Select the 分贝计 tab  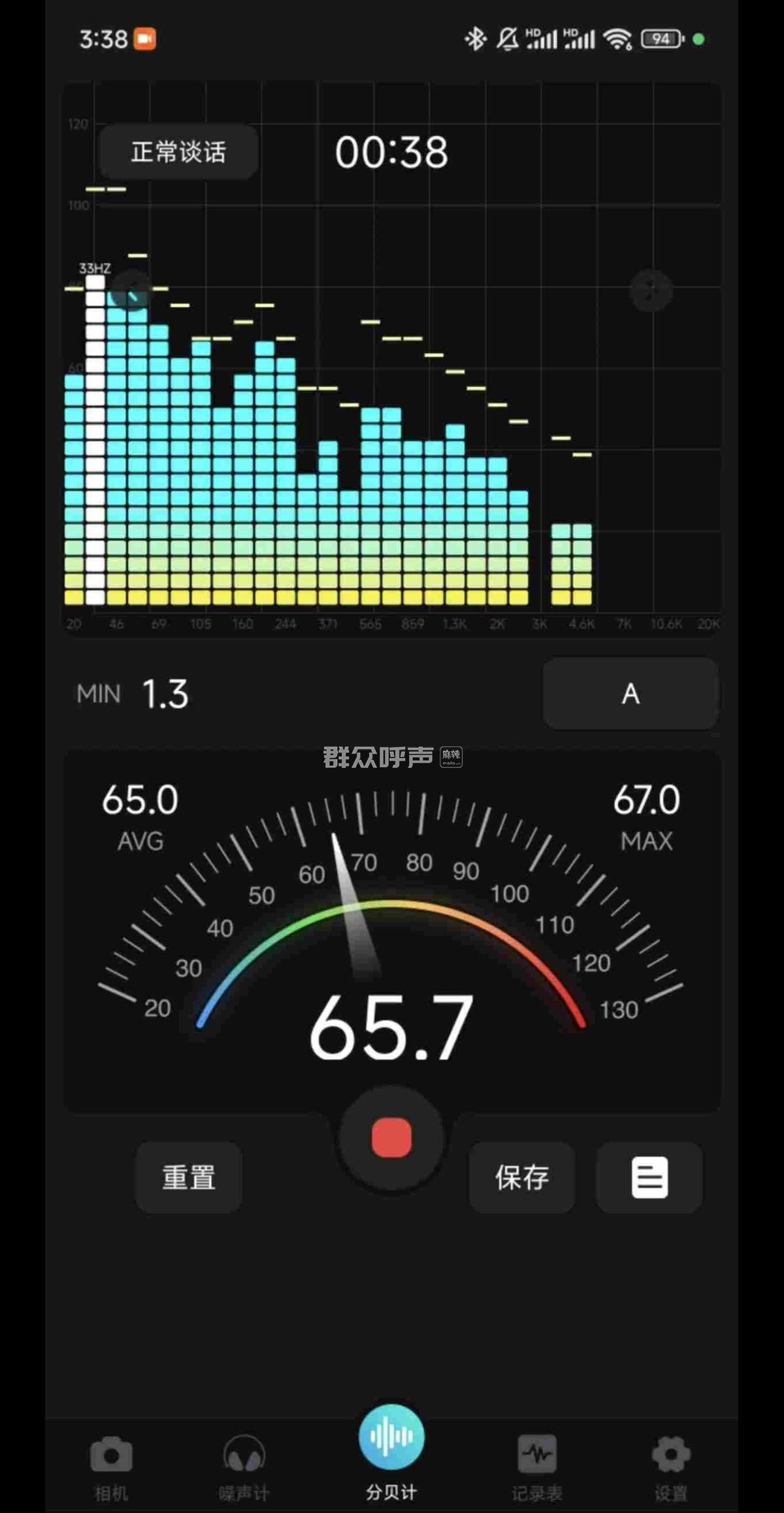(391, 1447)
